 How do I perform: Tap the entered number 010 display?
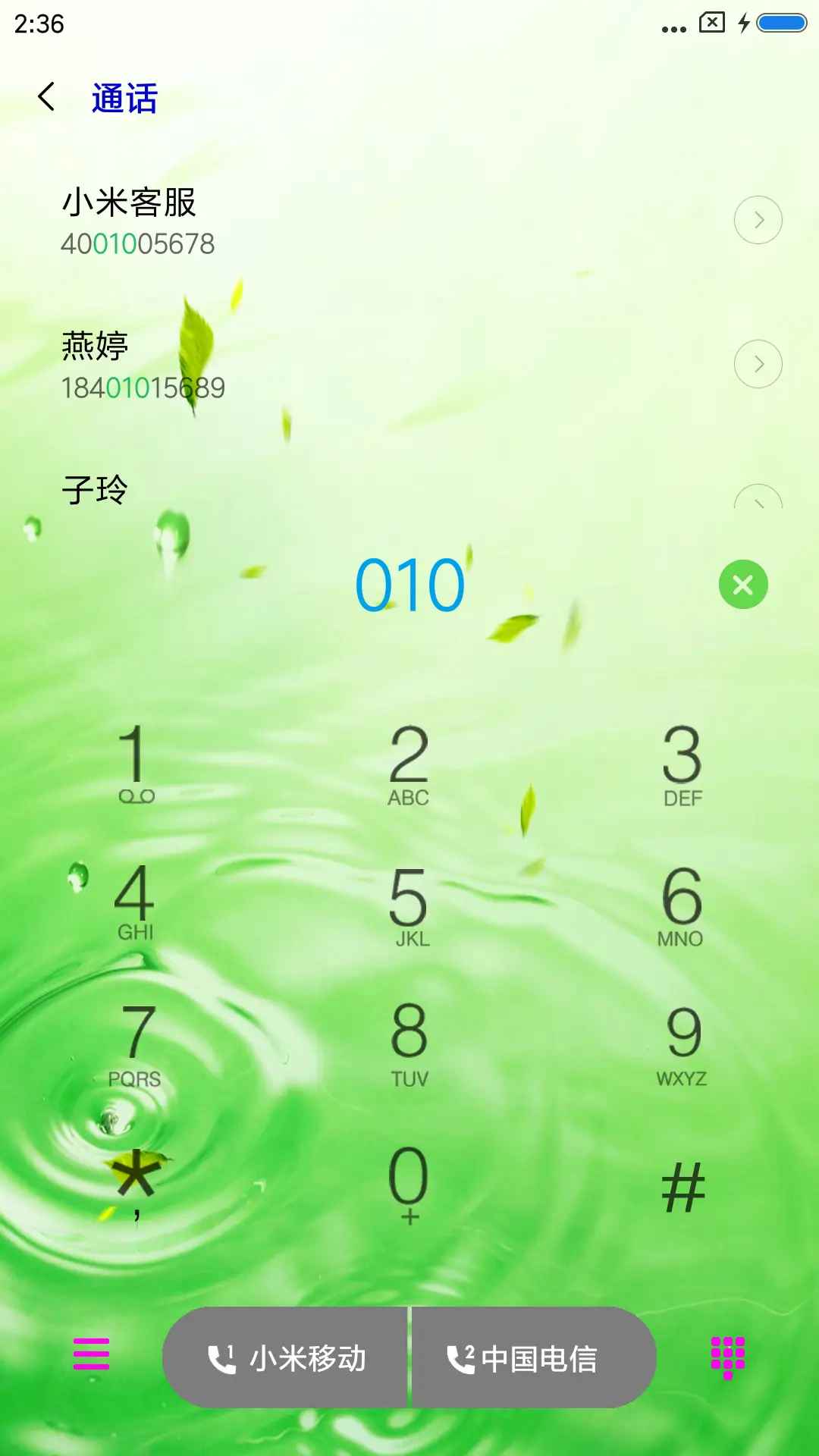(x=409, y=585)
